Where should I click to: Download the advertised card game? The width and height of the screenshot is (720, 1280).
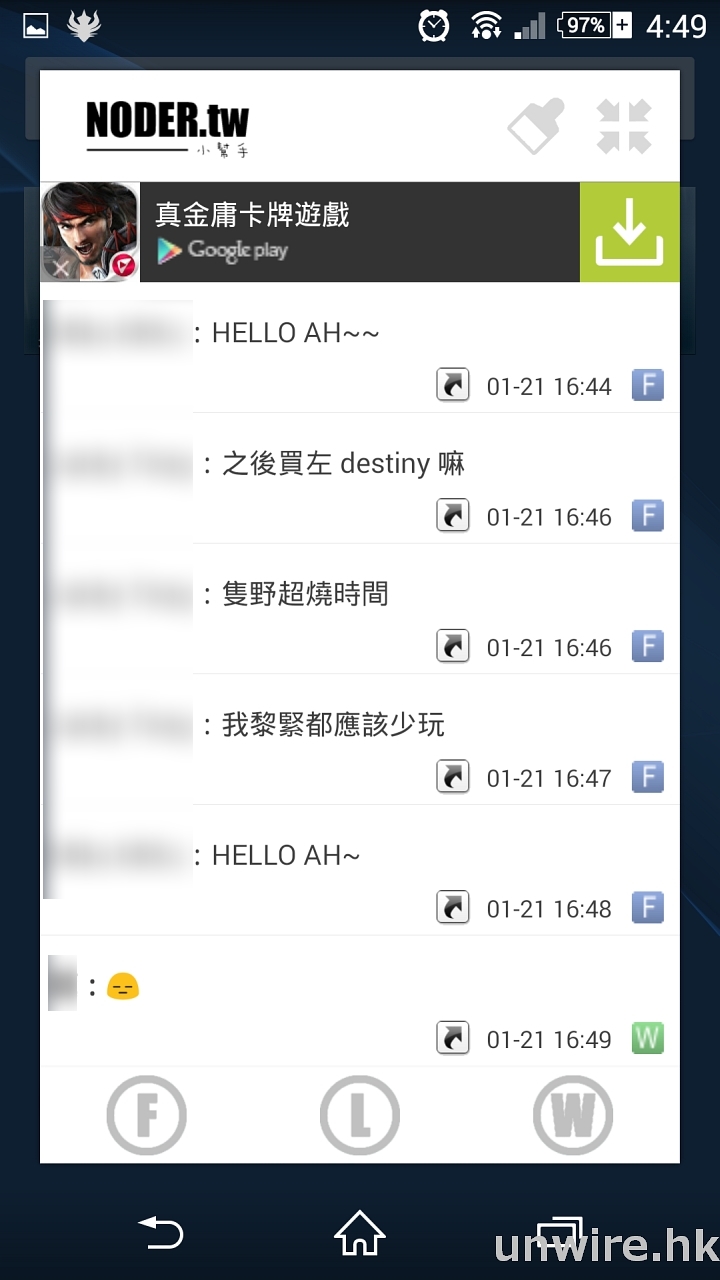629,232
